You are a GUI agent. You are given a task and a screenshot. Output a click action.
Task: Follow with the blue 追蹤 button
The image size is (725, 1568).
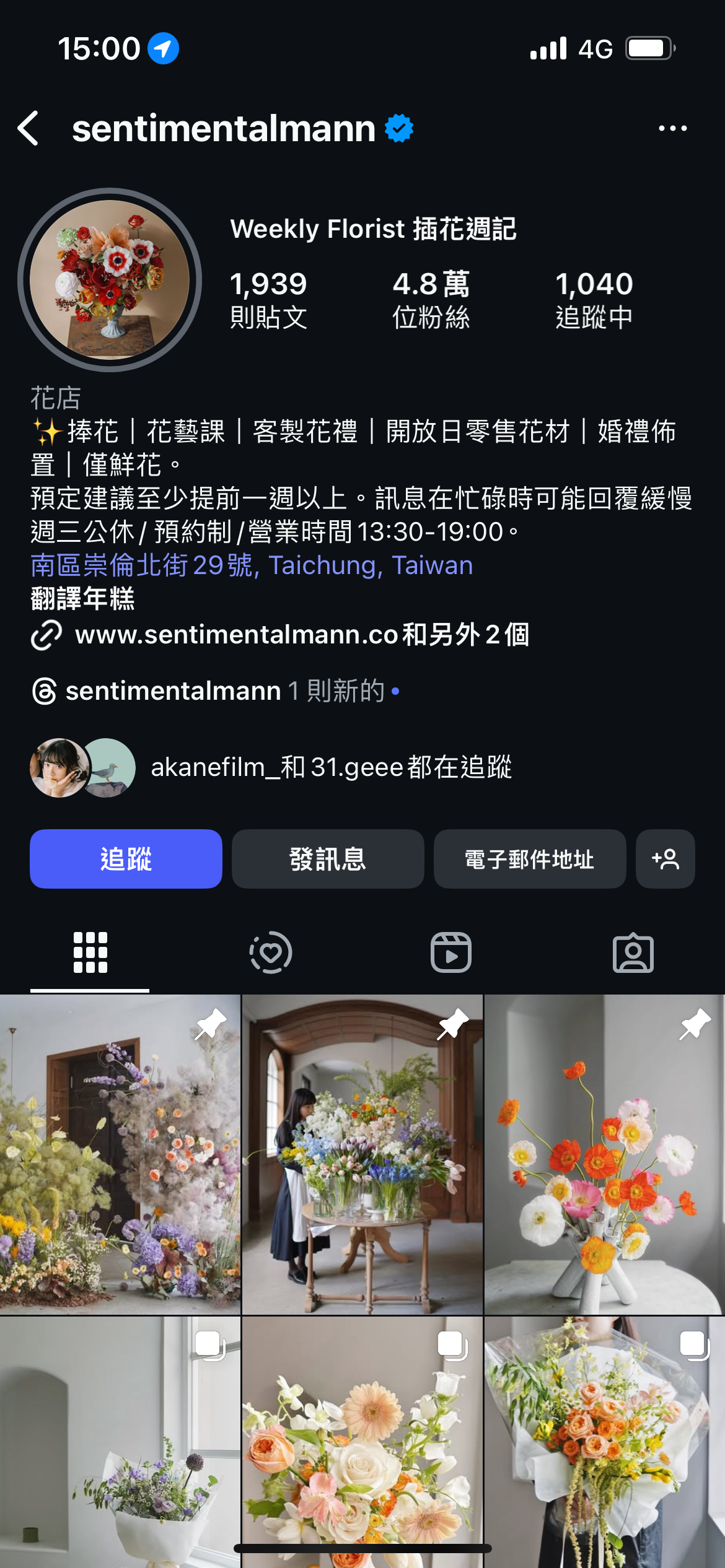coord(126,859)
